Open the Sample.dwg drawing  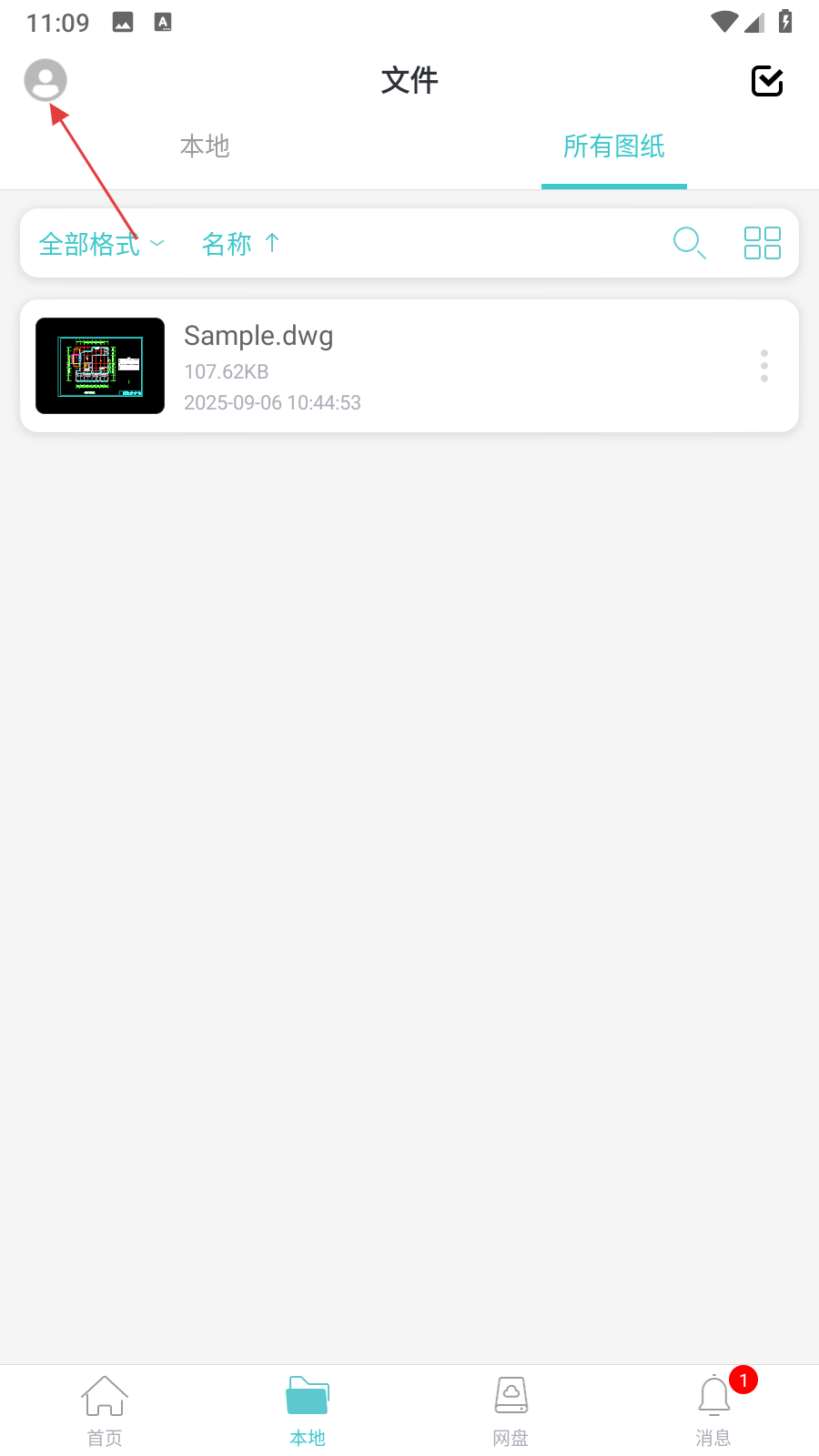point(364,366)
